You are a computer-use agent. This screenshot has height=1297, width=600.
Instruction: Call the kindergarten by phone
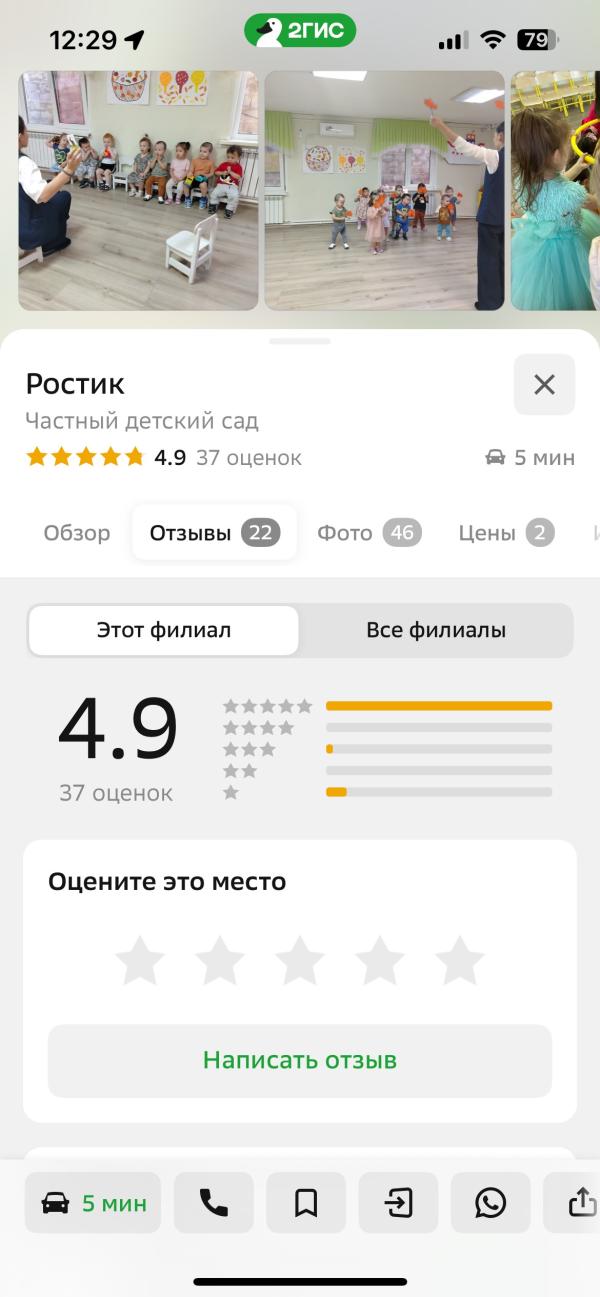(x=214, y=1203)
